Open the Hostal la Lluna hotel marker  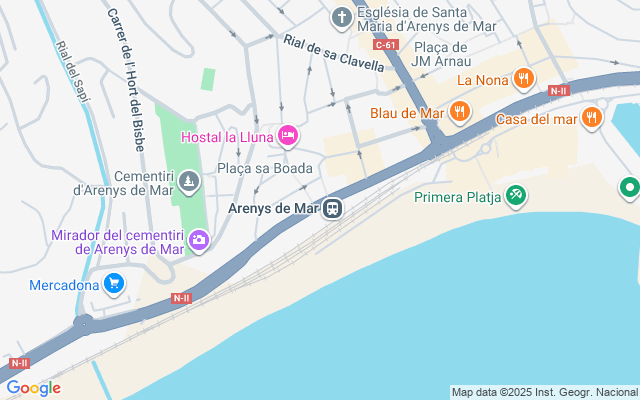click(288, 135)
